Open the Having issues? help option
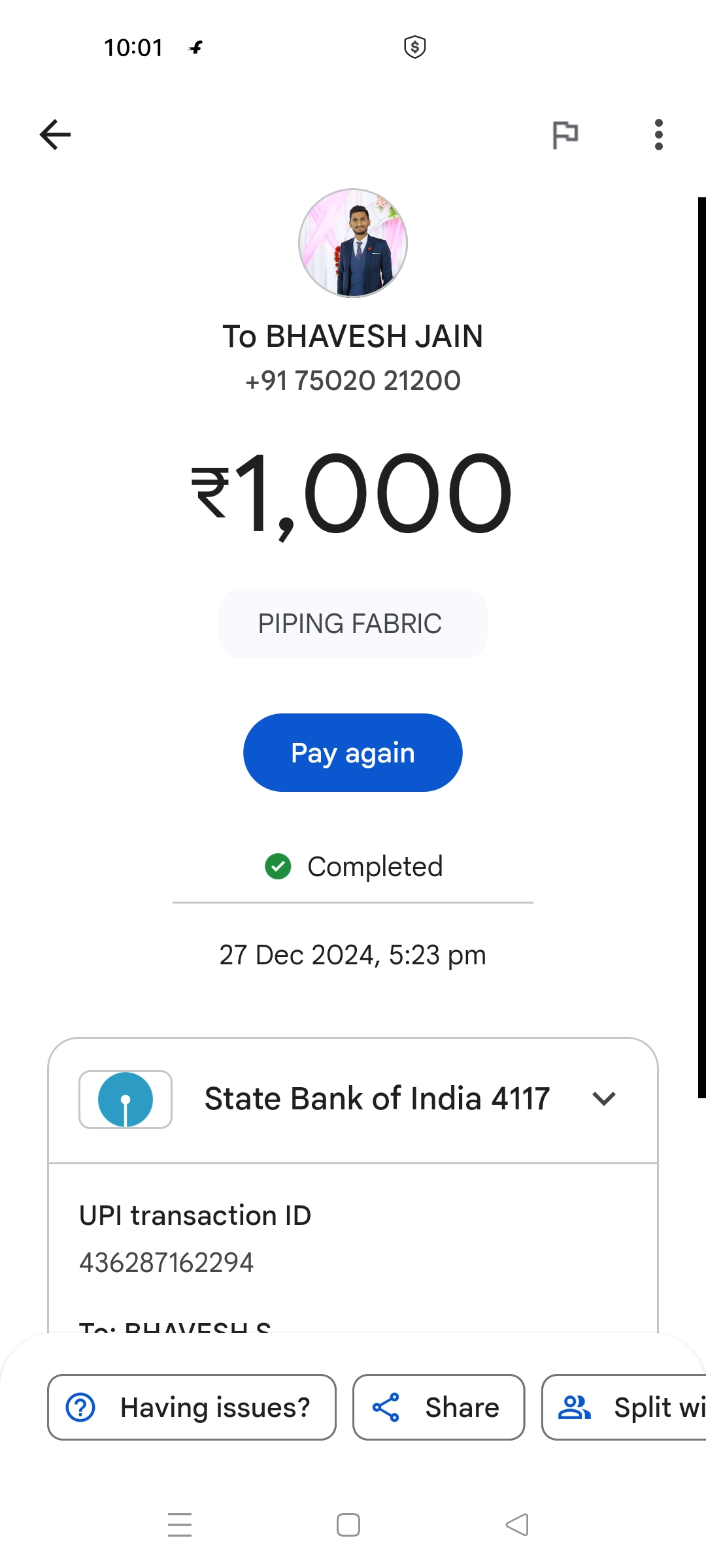Viewport: 706px width, 1568px height. point(192,1407)
